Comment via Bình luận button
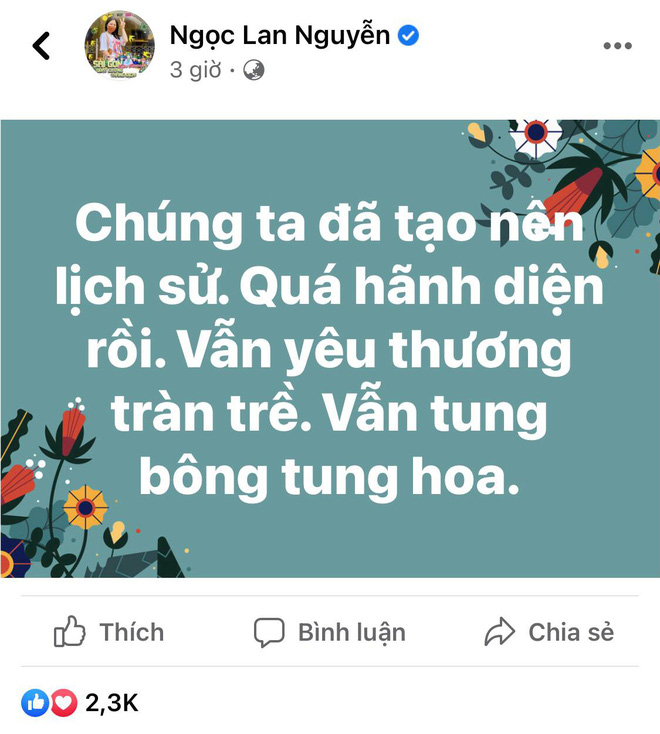The height and width of the screenshot is (734, 660). 330,632
